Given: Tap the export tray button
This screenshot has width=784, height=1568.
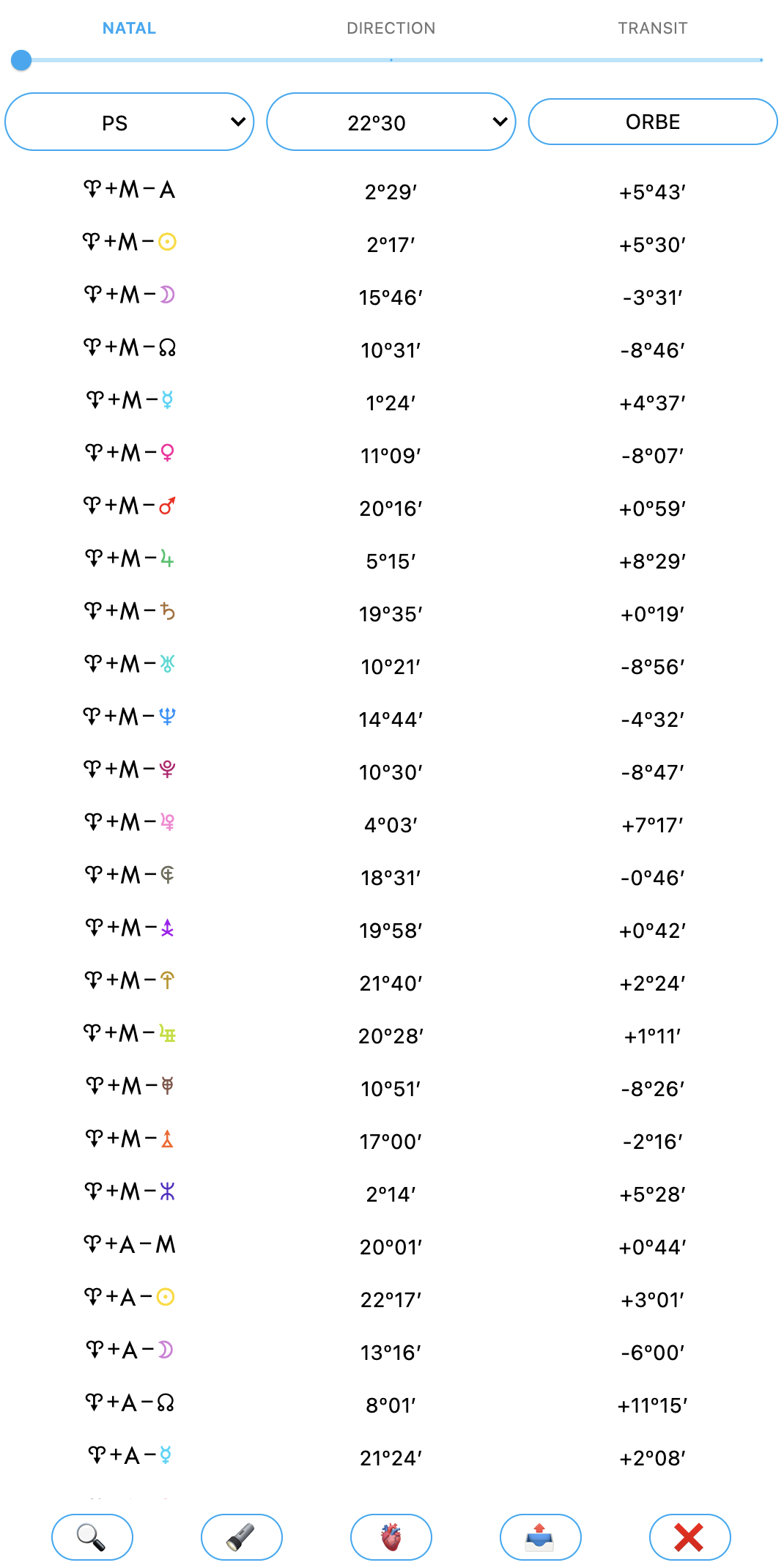Looking at the screenshot, I should [541, 1536].
